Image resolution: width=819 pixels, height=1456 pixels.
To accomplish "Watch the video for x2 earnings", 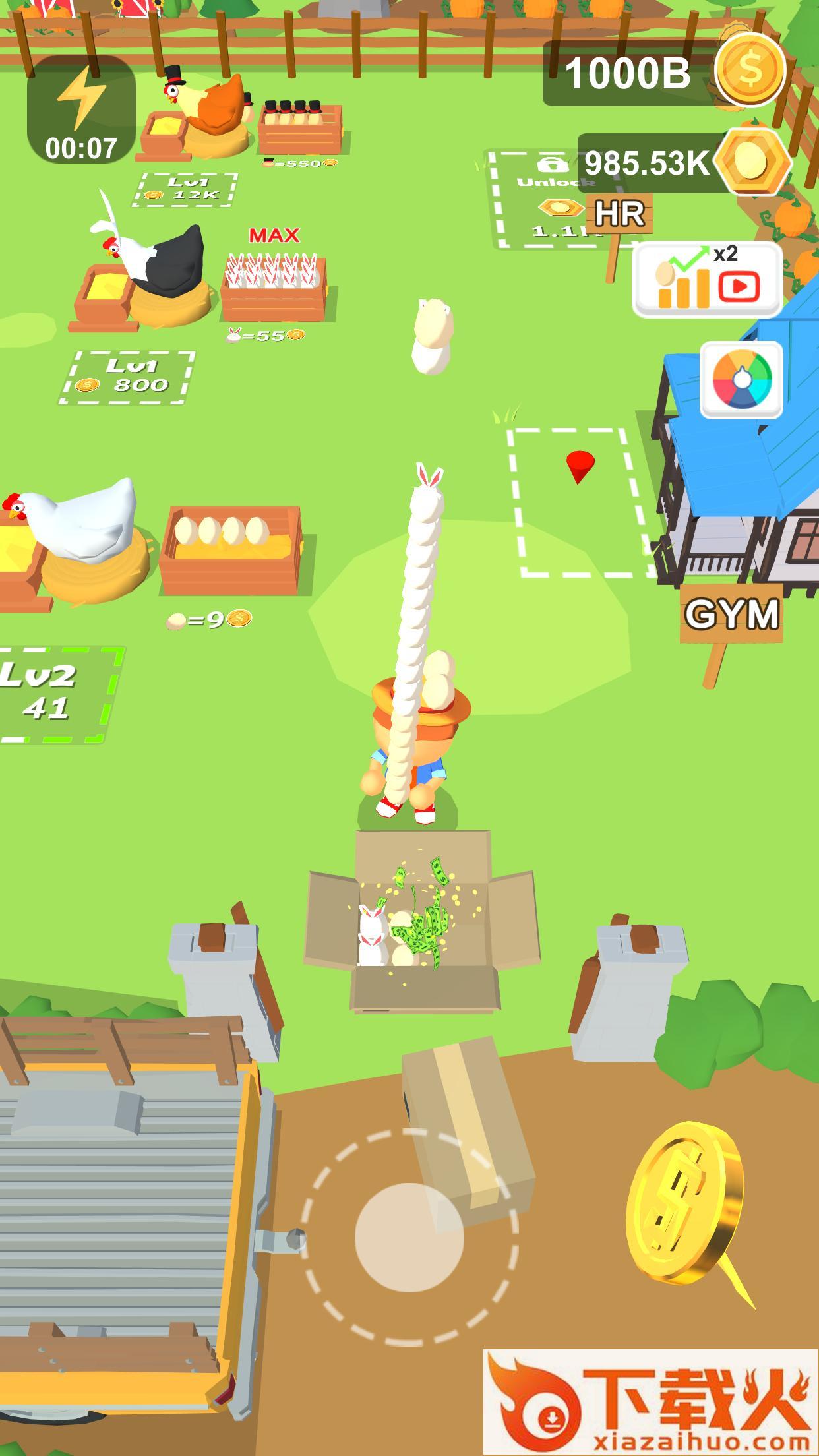I will (707, 280).
